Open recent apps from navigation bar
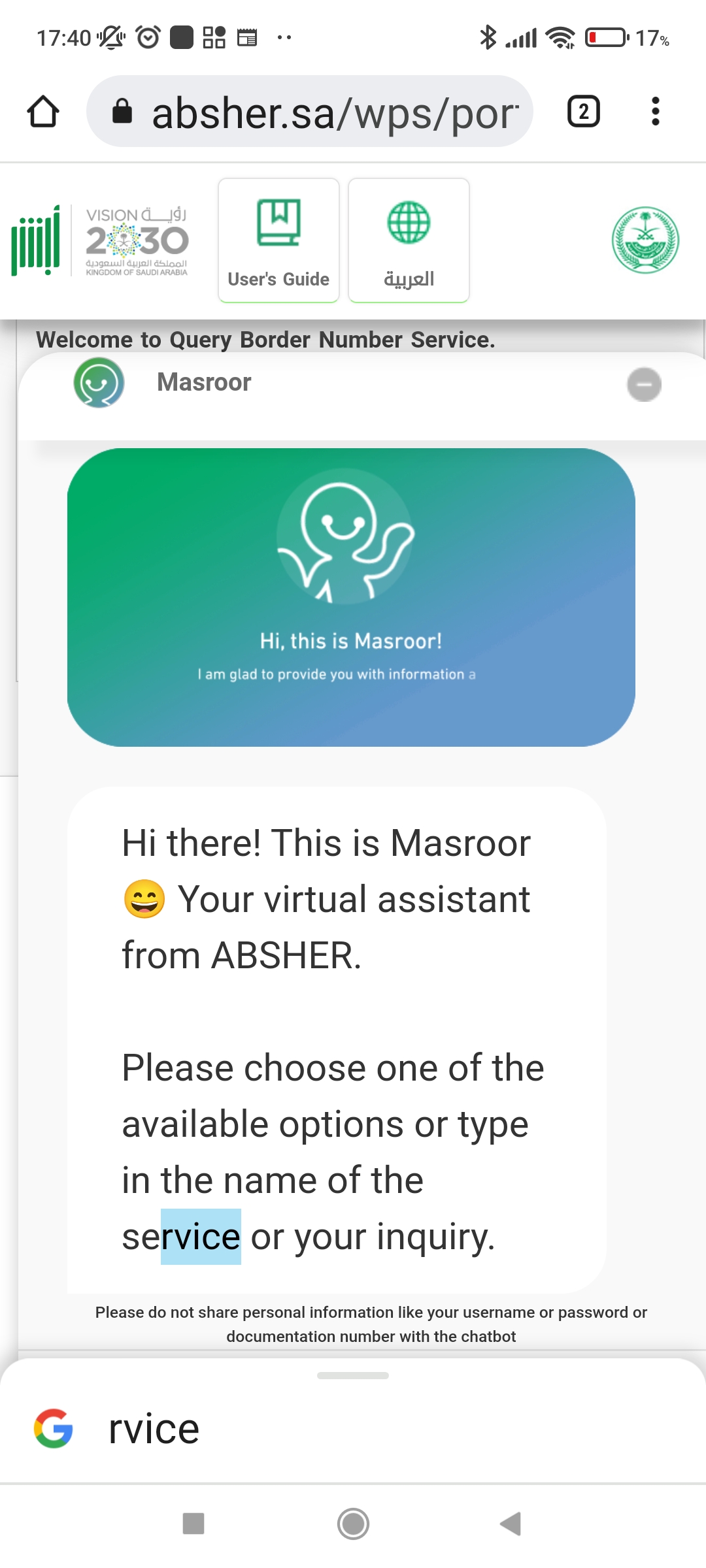This screenshot has width=706, height=1568. point(193,1524)
